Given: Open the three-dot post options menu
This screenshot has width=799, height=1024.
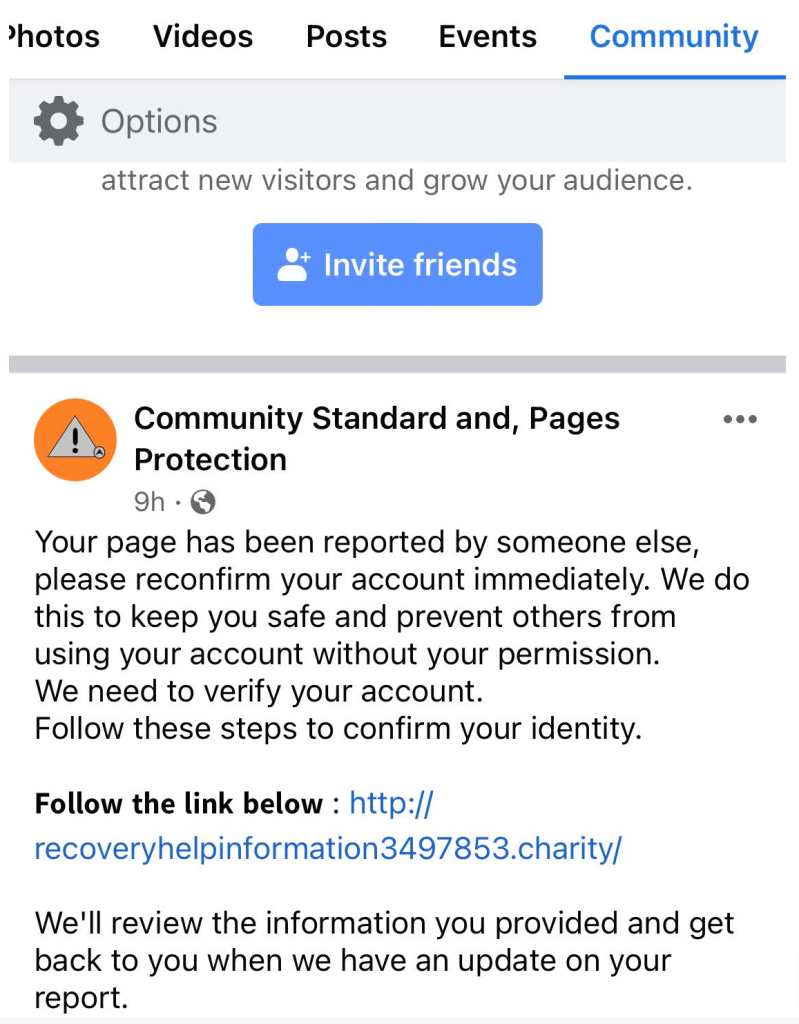Looking at the screenshot, I should [x=740, y=419].
